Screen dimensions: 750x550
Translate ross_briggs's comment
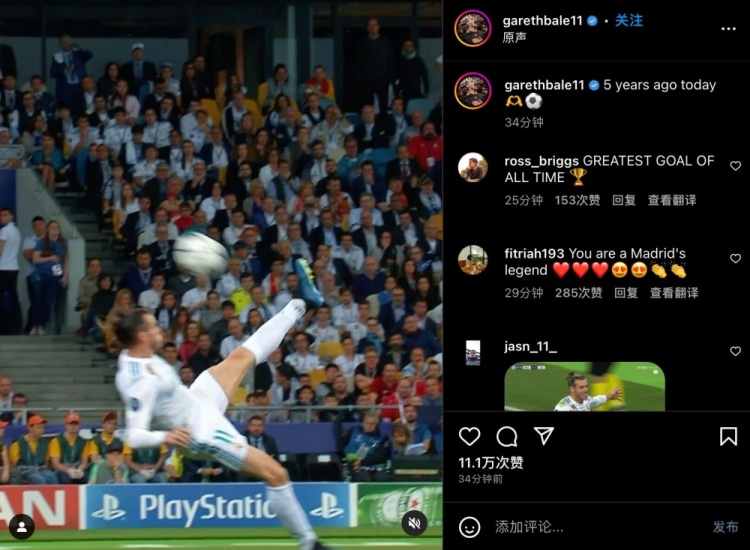(x=672, y=200)
